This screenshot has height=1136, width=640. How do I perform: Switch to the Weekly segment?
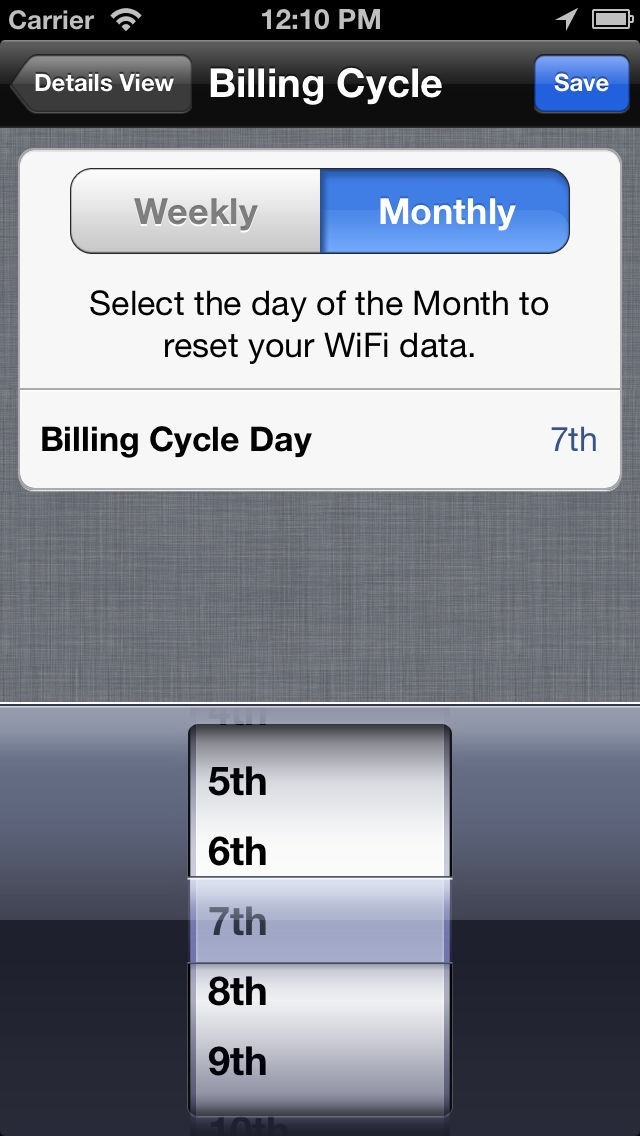(x=196, y=211)
